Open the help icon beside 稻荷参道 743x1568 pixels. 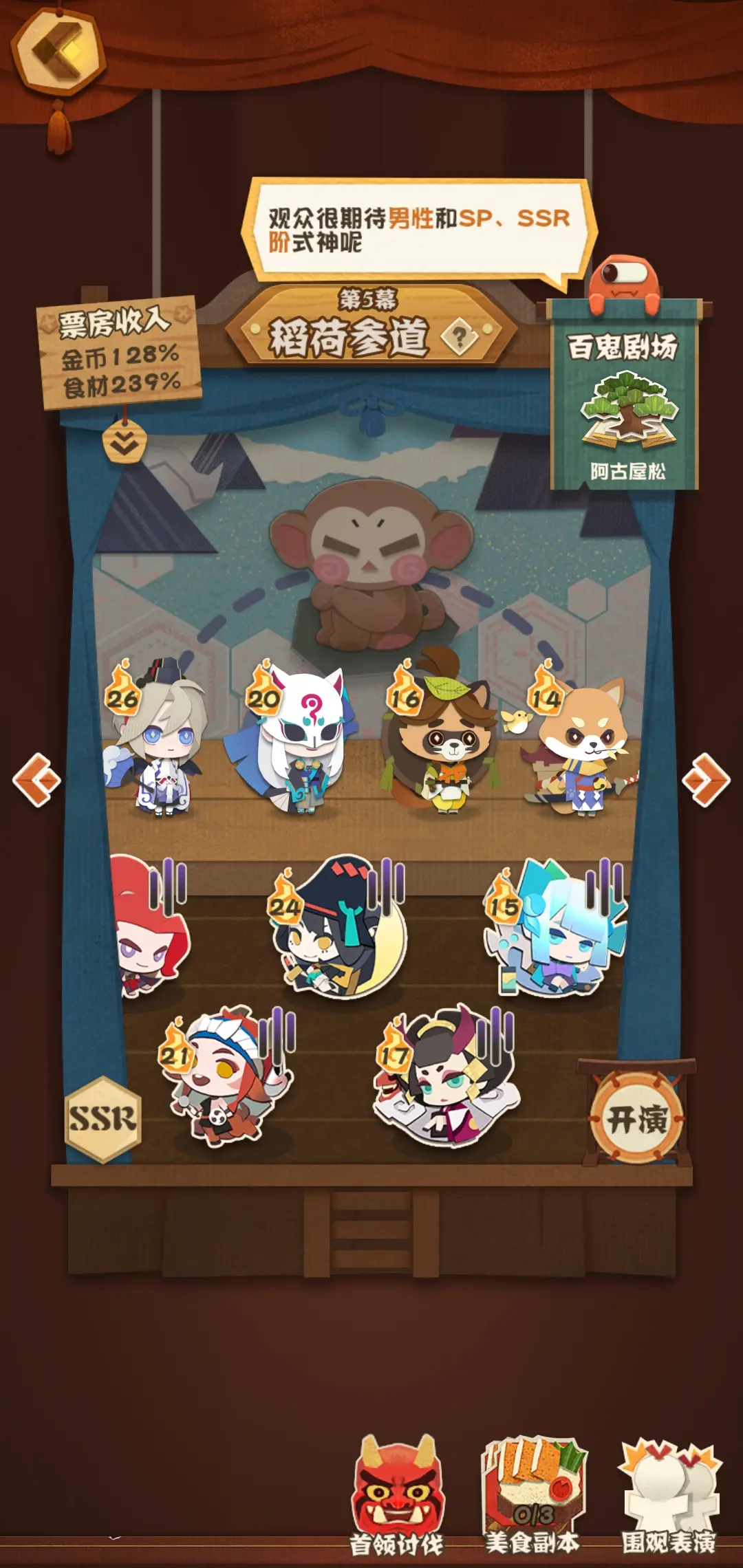(x=459, y=336)
